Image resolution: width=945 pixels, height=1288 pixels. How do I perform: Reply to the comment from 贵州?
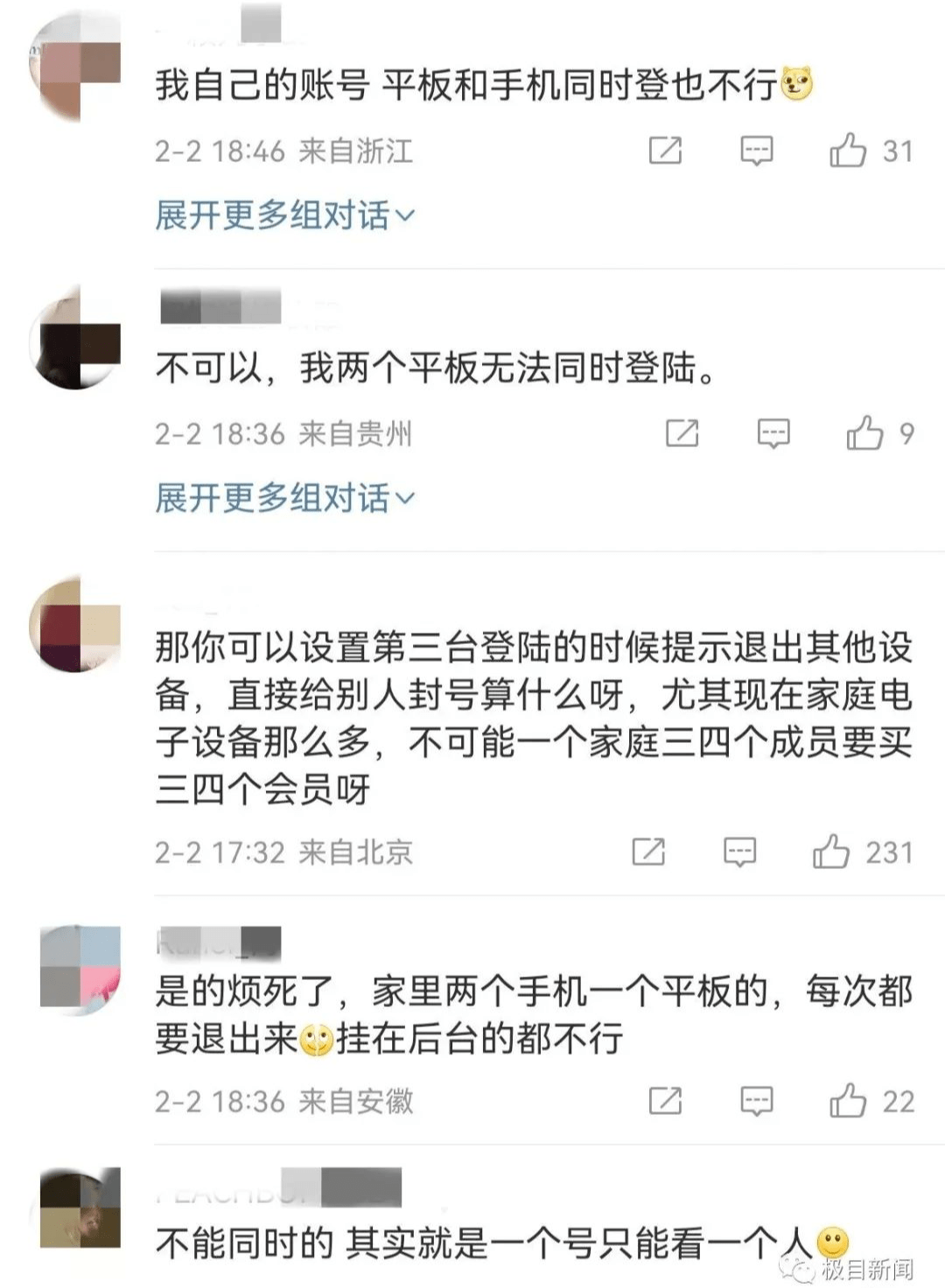[773, 433]
